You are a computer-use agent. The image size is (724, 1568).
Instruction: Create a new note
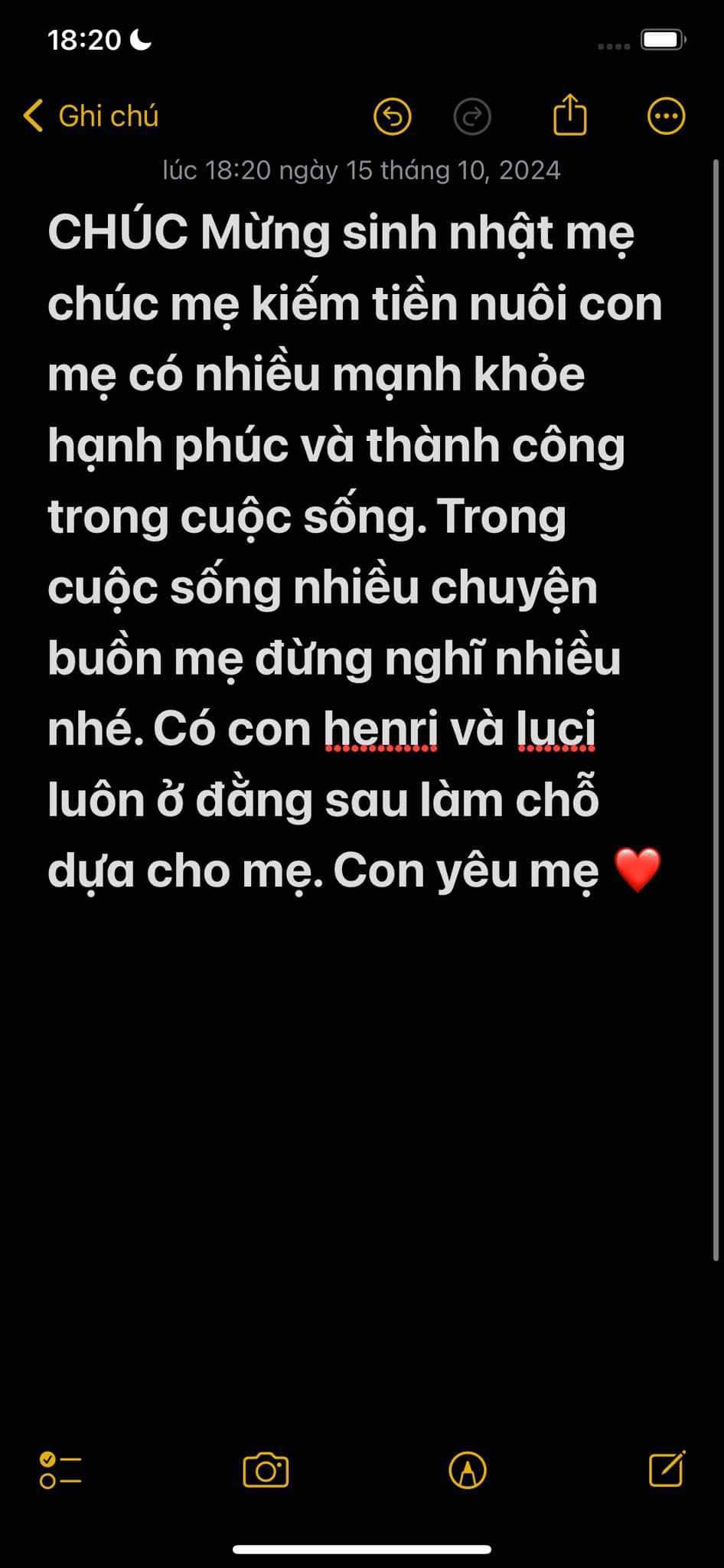pyautogui.click(x=666, y=1468)
